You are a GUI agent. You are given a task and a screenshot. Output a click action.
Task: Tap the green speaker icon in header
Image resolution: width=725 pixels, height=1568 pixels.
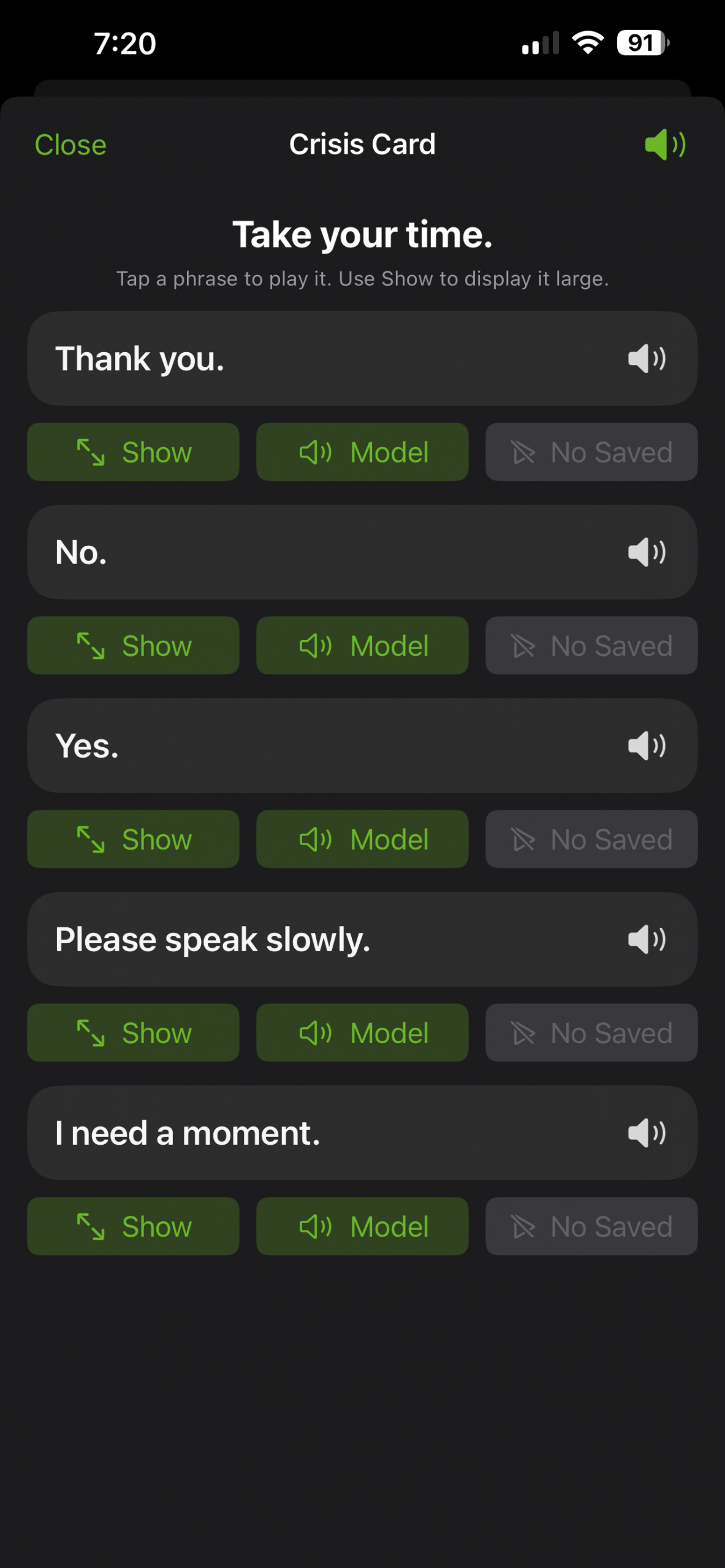[x=664, y=145]
